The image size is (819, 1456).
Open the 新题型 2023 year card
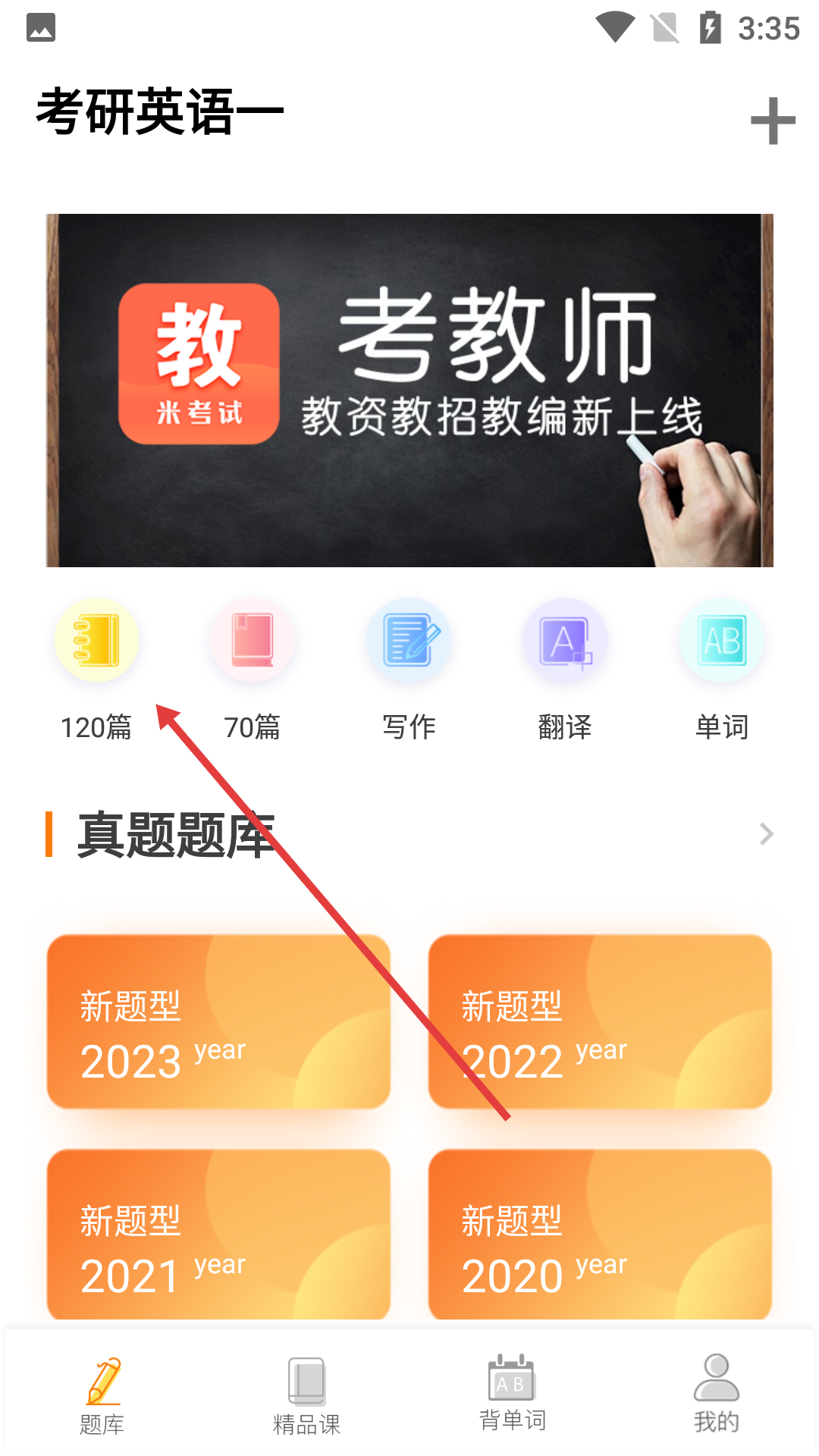point(218,1021)
